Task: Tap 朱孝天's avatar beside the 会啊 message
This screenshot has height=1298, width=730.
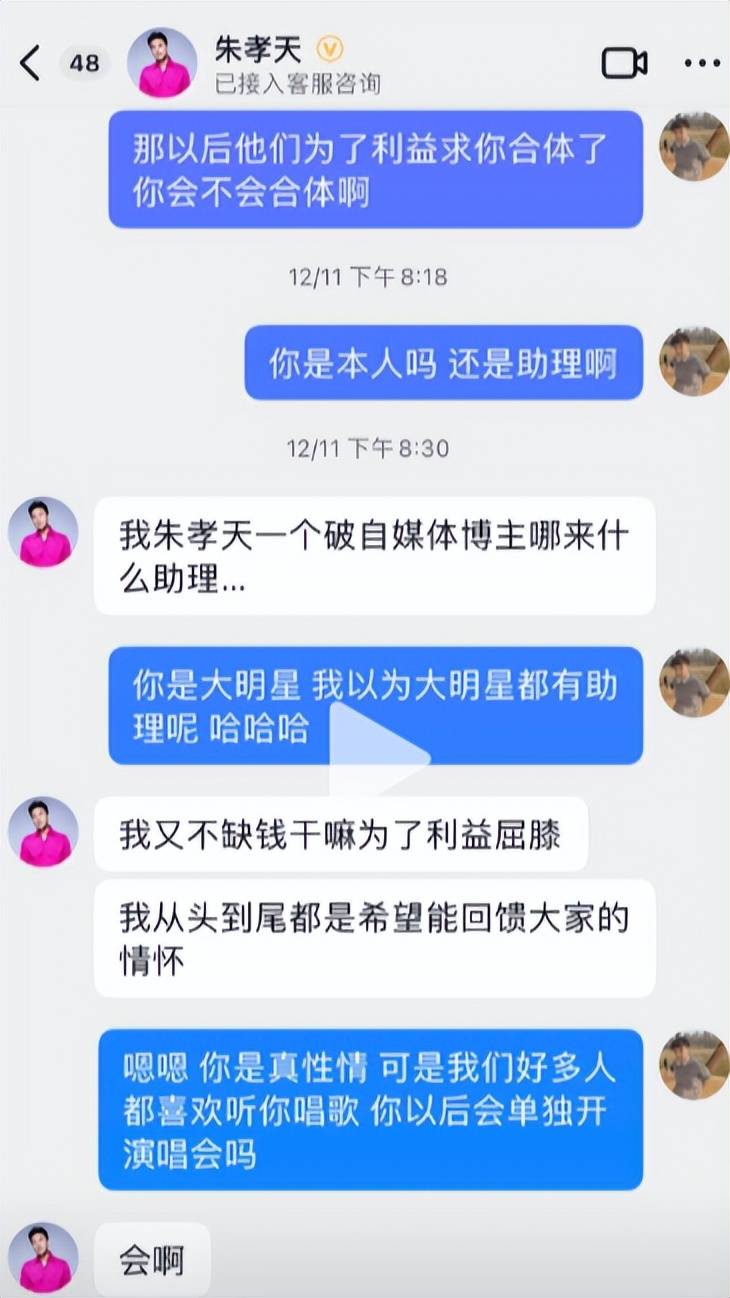Action: click(x=43, y=1257)
